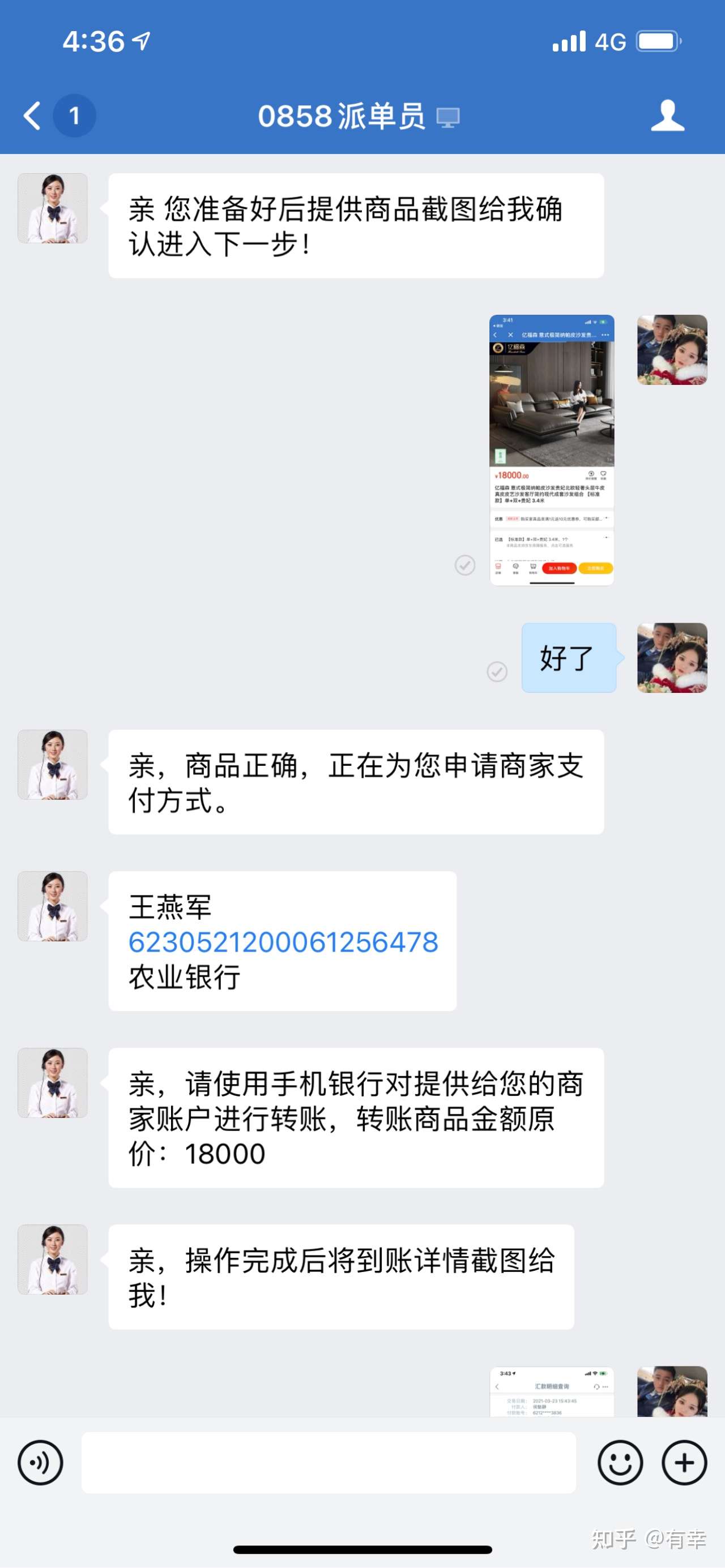Open the emoji picker
The height and width of the screenshot is (1568, 725).
pyautogui.click(x=620, y=1462)
